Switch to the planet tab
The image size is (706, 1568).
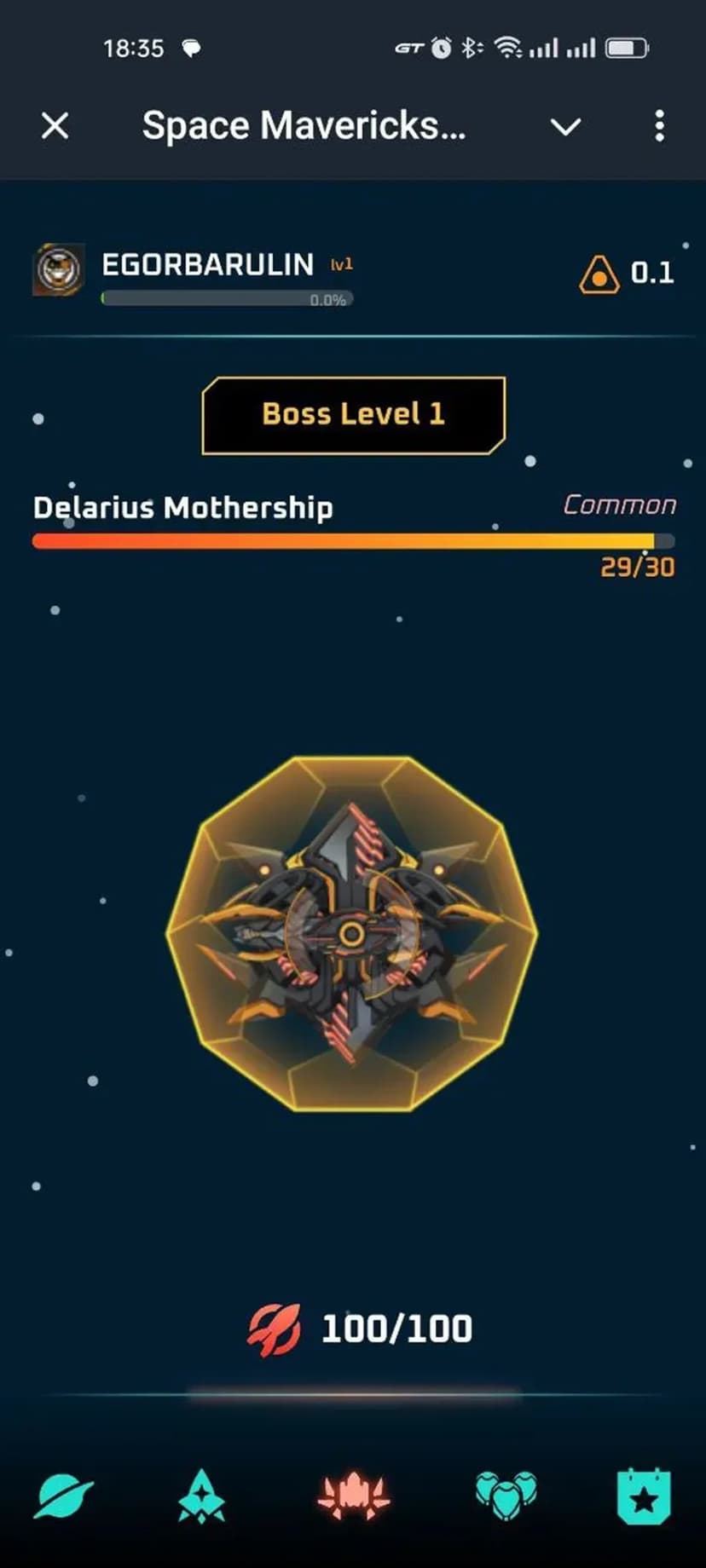(63, 1496)
